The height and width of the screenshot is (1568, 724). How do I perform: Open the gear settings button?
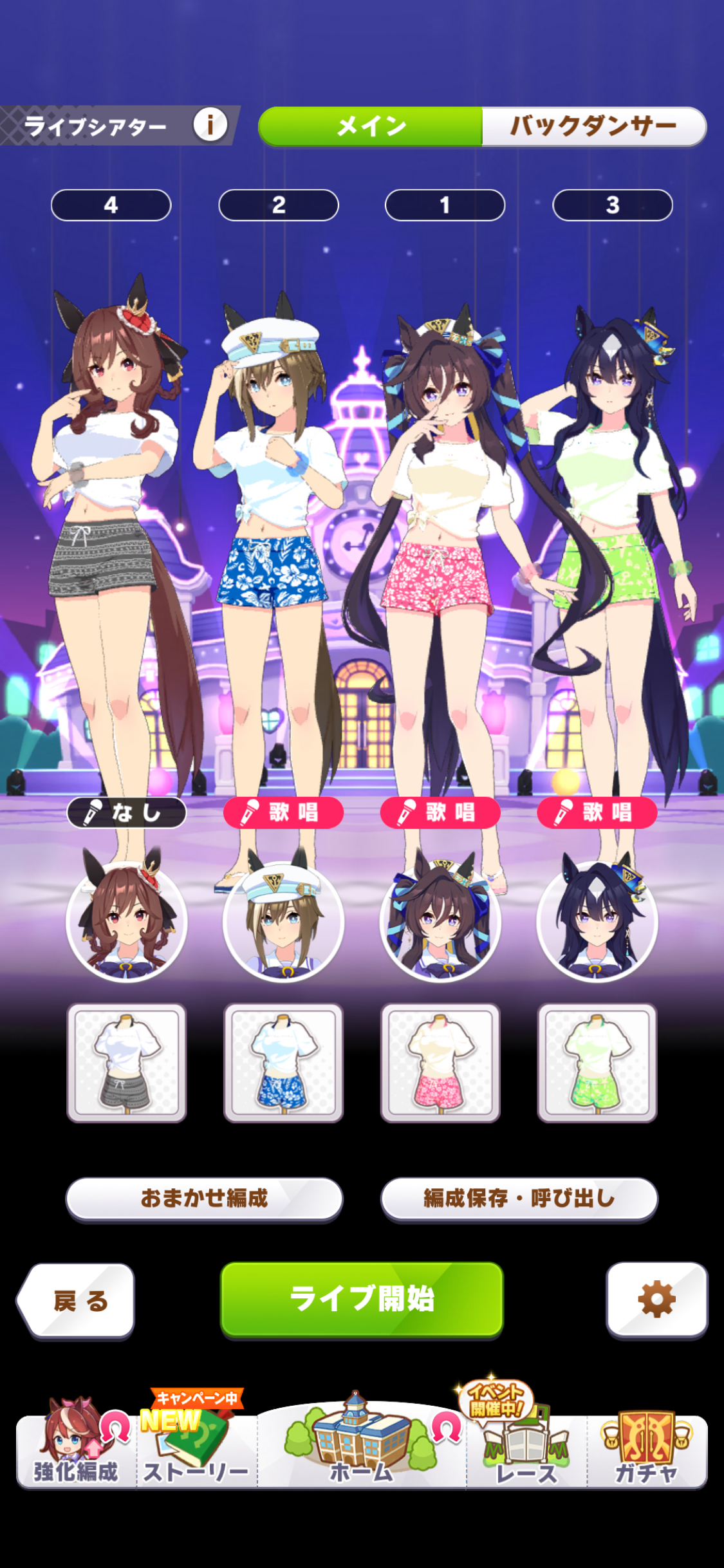click(656, 1299)
